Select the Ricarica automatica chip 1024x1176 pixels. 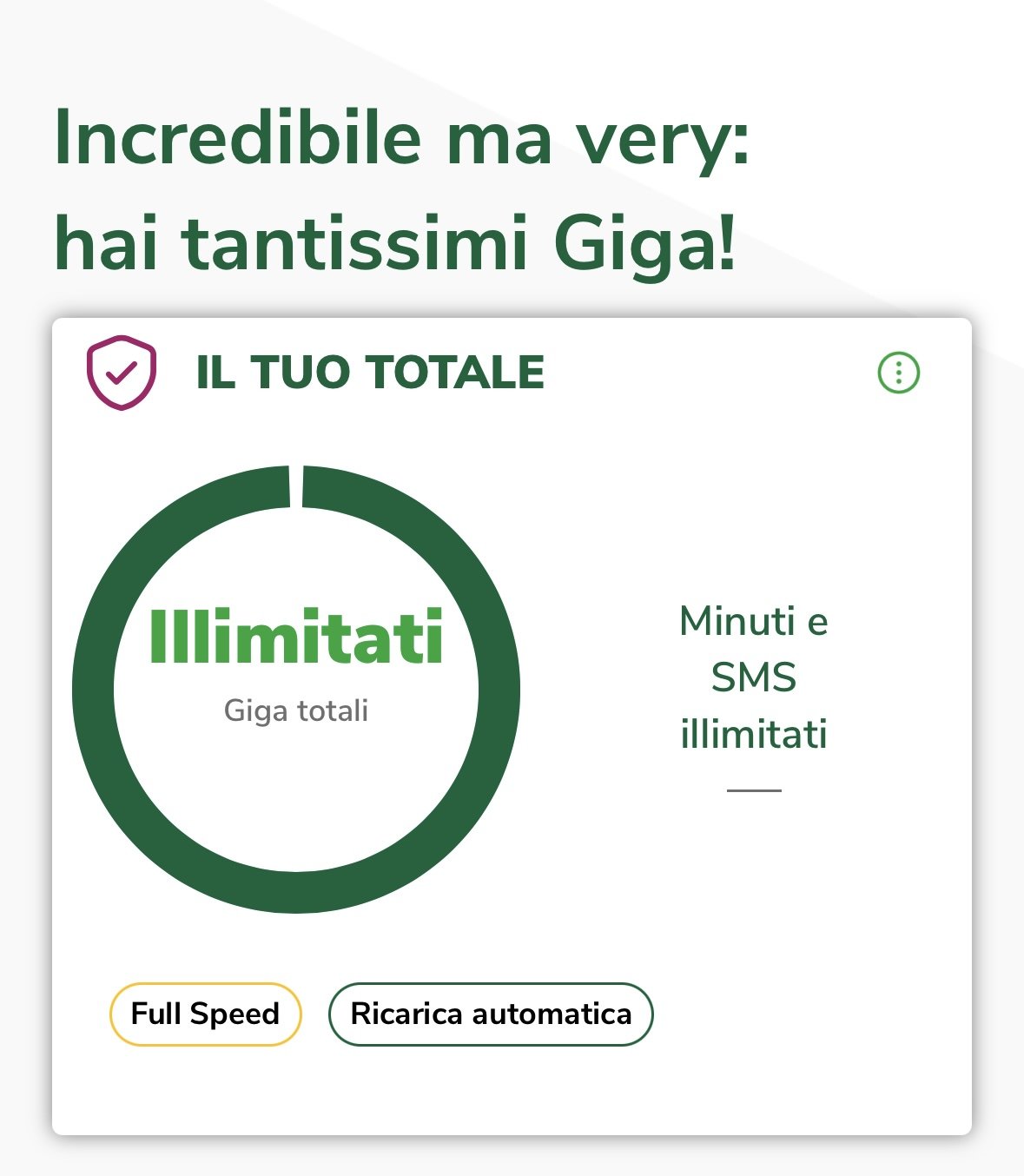pyautogui.click(x=491, y=1014)
